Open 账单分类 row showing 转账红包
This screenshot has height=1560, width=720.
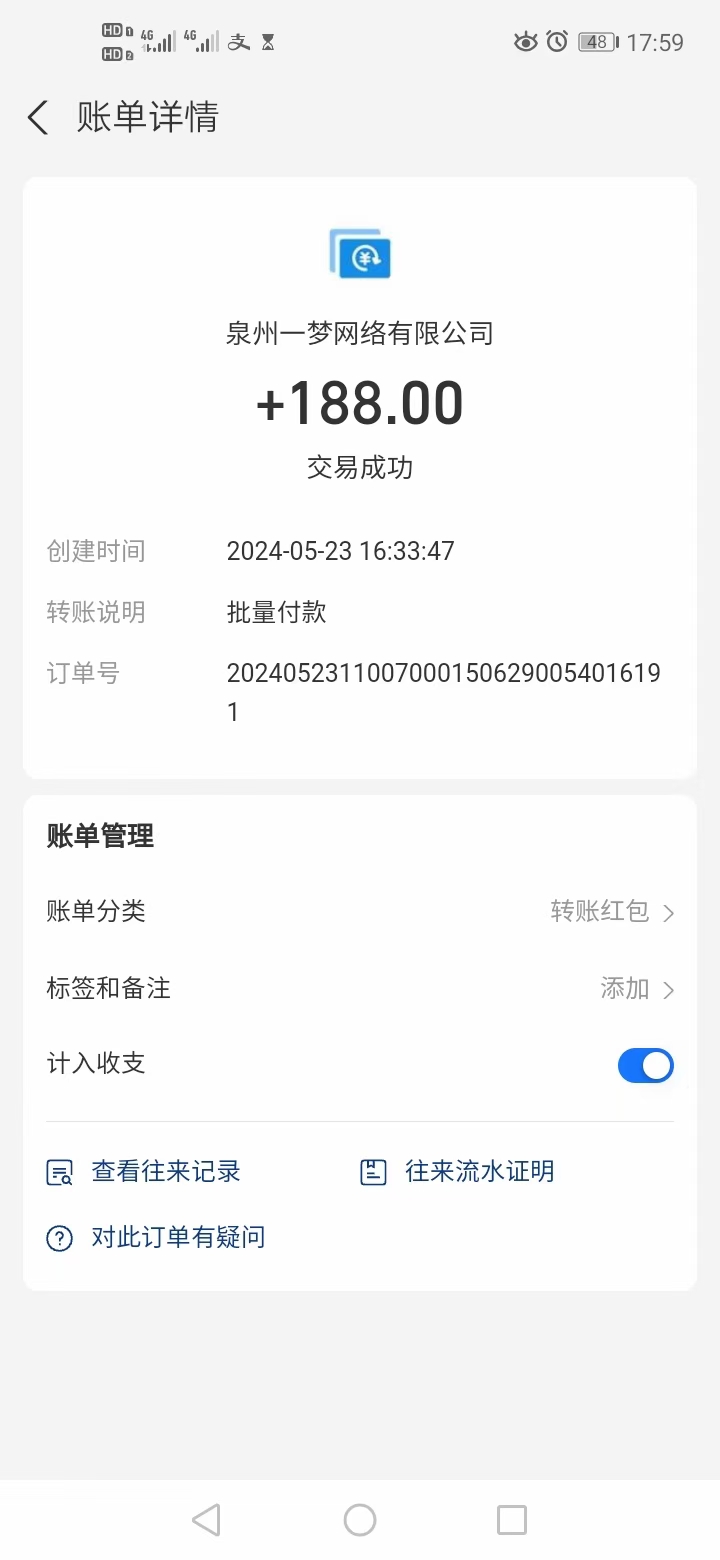pos(360,911)
